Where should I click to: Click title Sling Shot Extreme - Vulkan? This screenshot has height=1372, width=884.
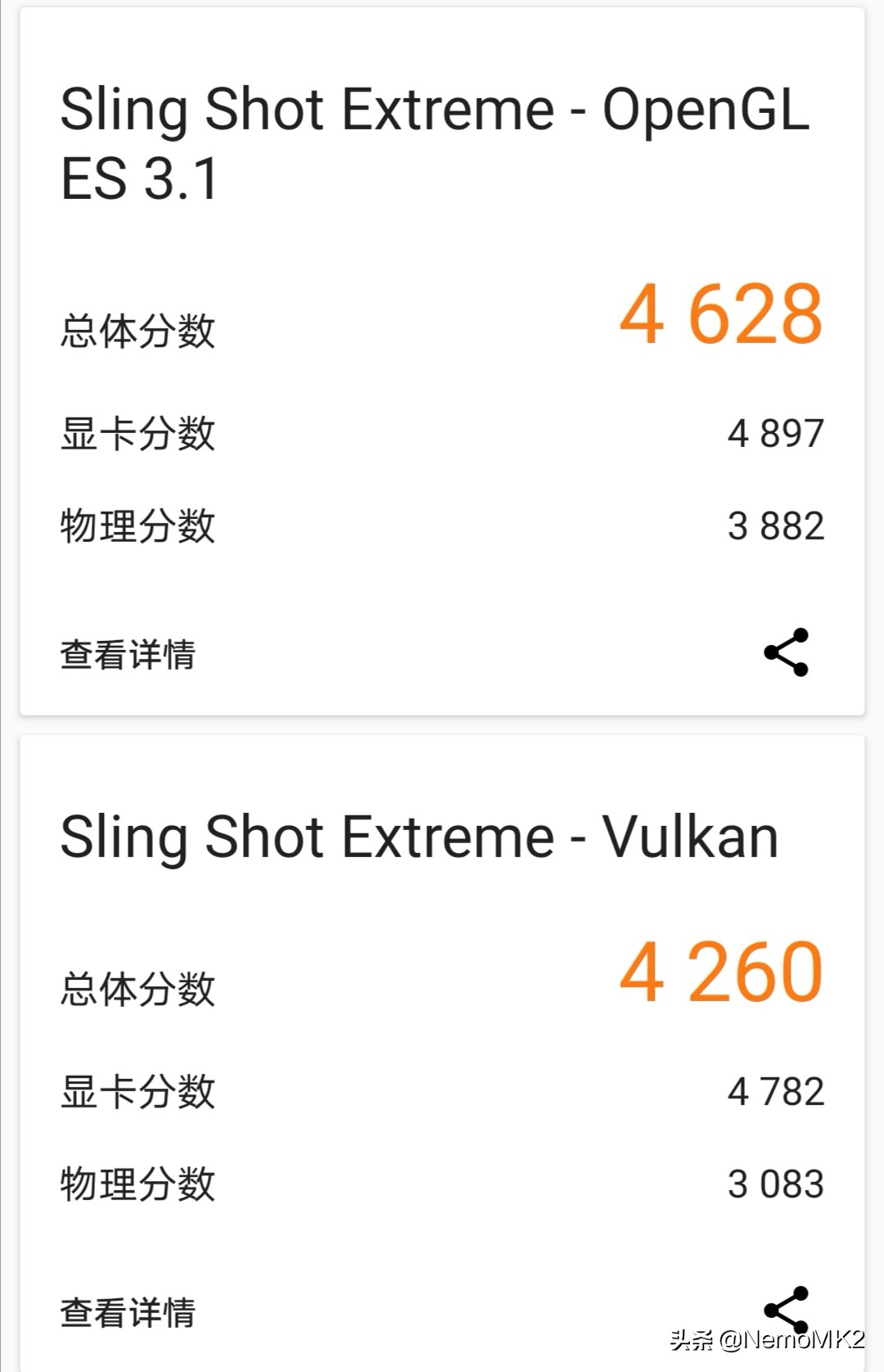pos(420,836)
